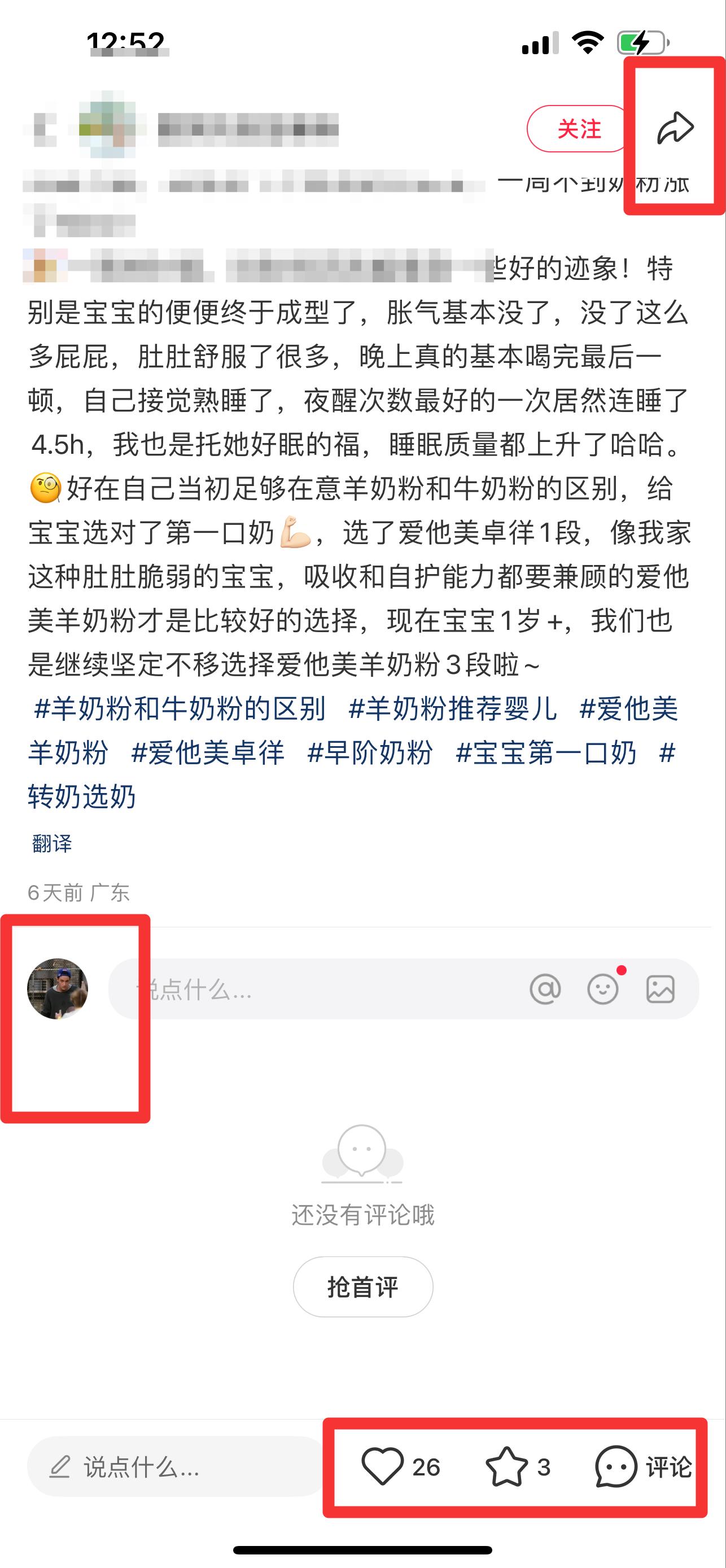The image size is (726, 1568).
Task: Open comments via the 评论 icon
Action: [x=643, y=1467]
